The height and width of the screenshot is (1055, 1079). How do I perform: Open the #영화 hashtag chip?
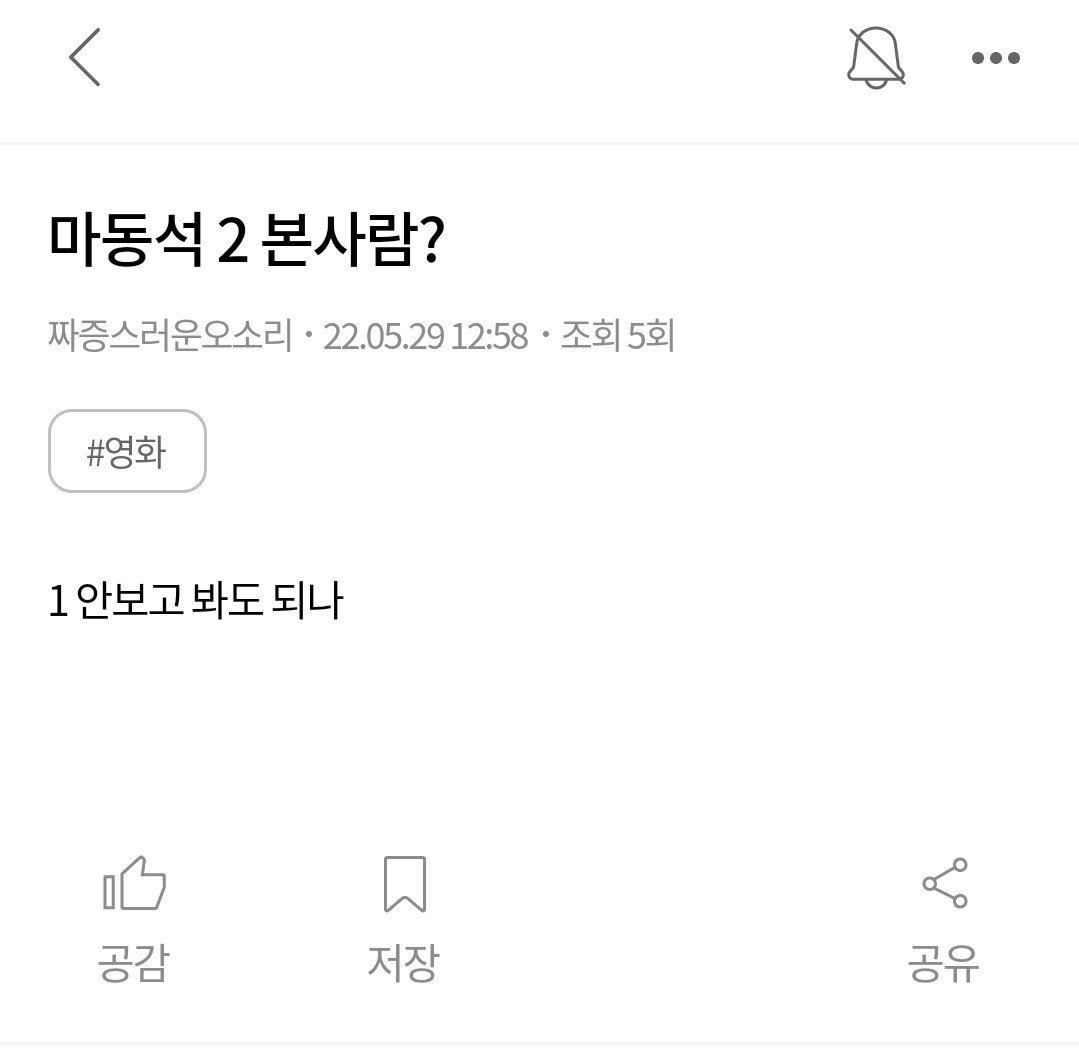point(127,452)
